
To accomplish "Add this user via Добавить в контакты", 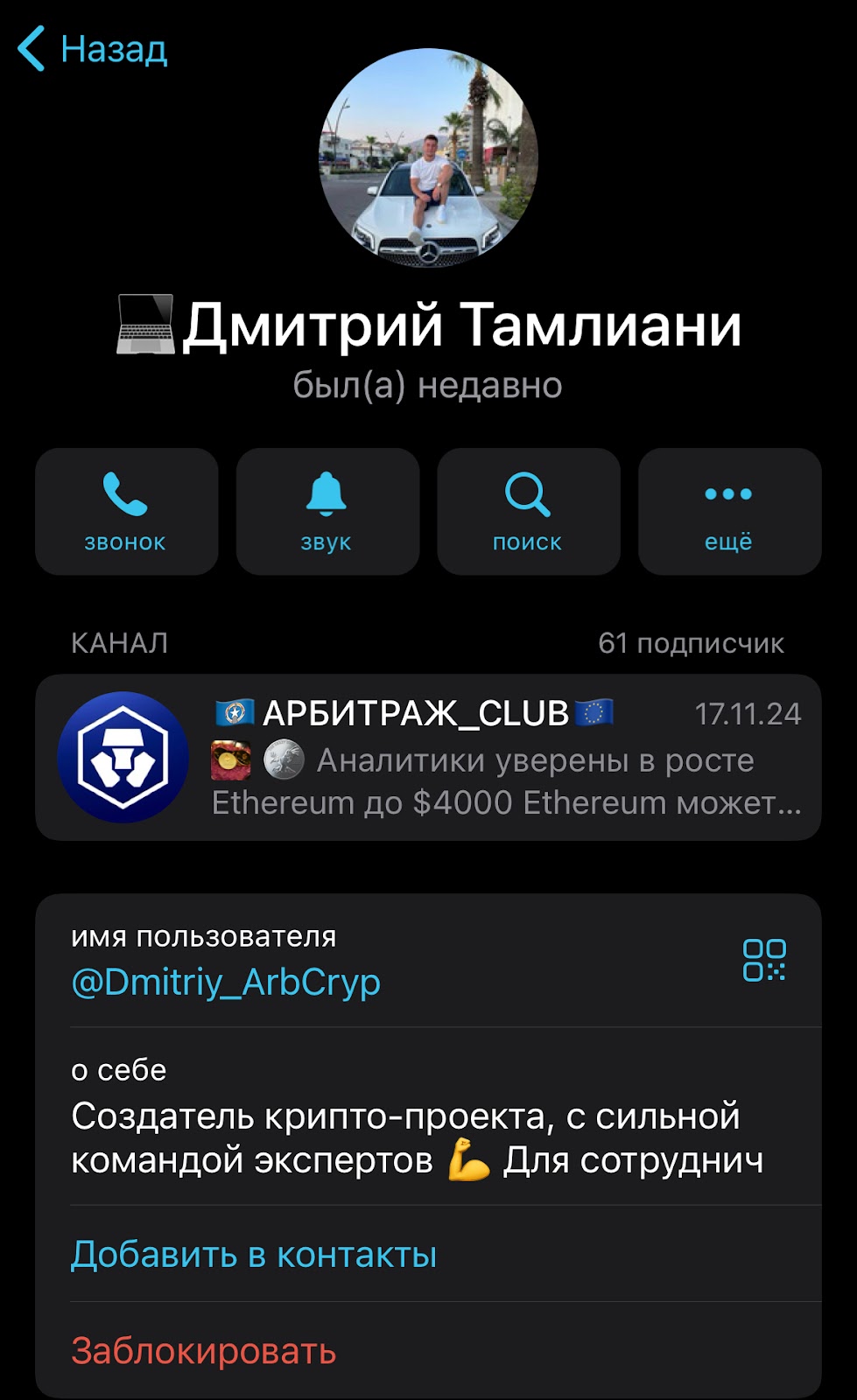I will tap(254, 1255).
